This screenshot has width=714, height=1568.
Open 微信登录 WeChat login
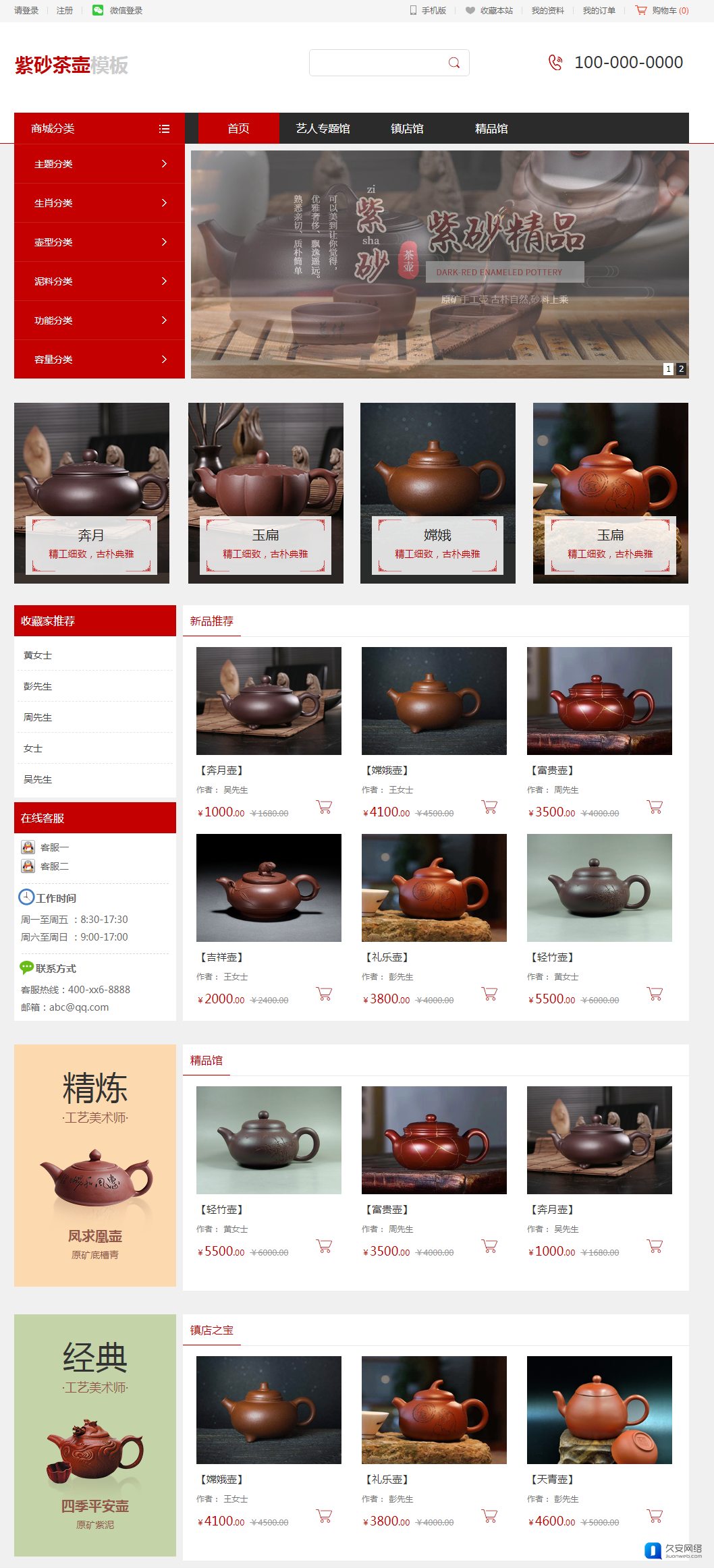coord(126,11)
